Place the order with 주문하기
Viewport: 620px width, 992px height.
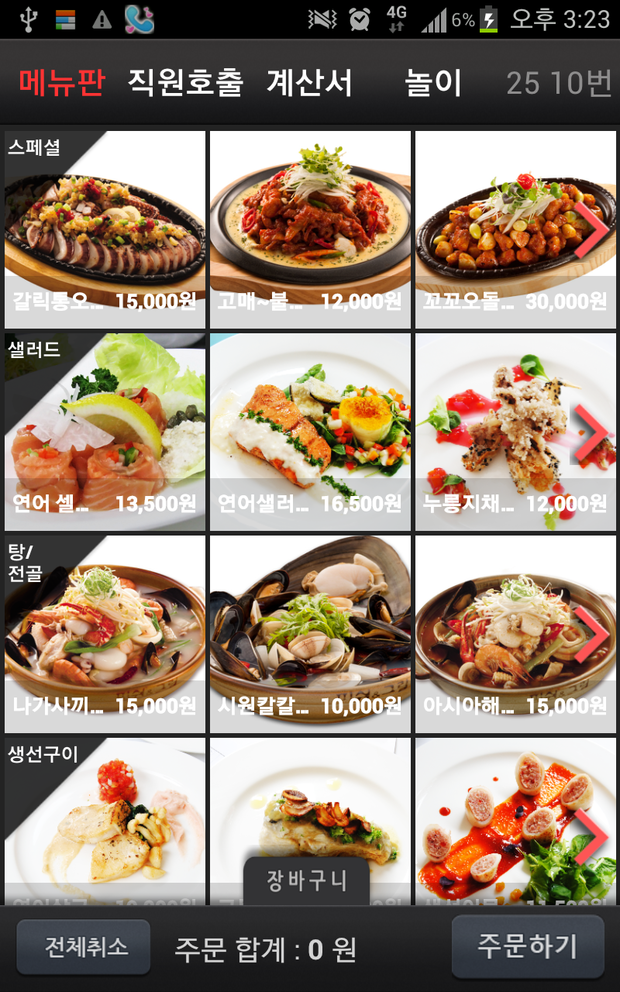click(x=528, y=946)
